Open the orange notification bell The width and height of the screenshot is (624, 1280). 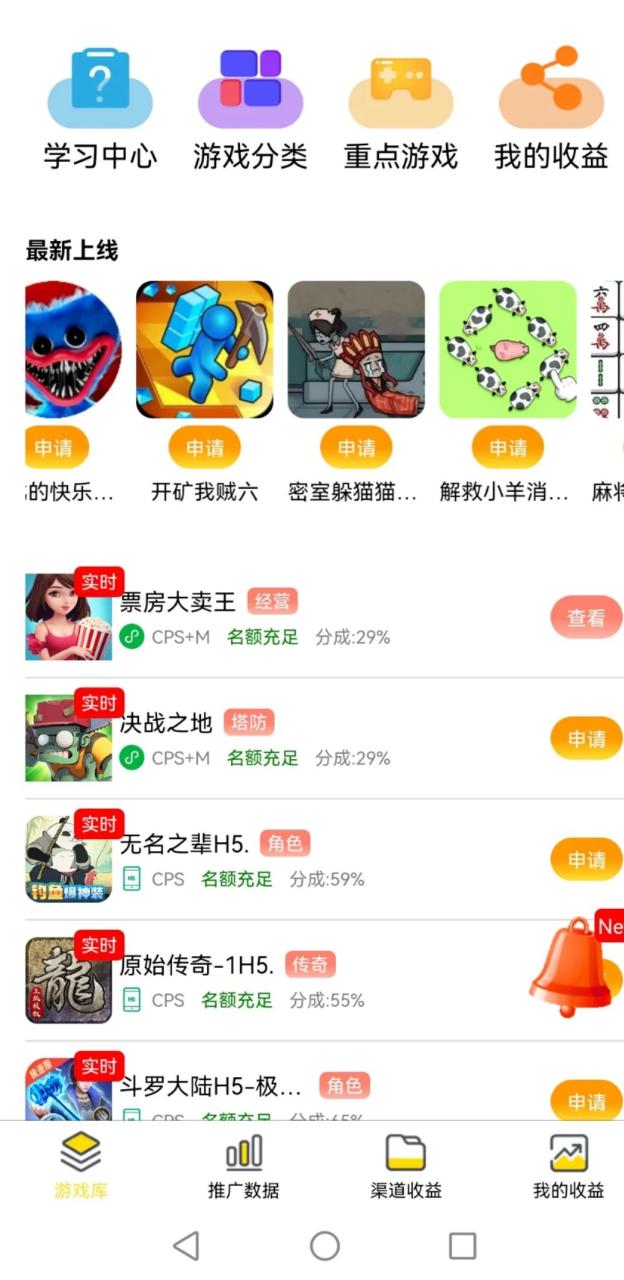coord(570,968)
